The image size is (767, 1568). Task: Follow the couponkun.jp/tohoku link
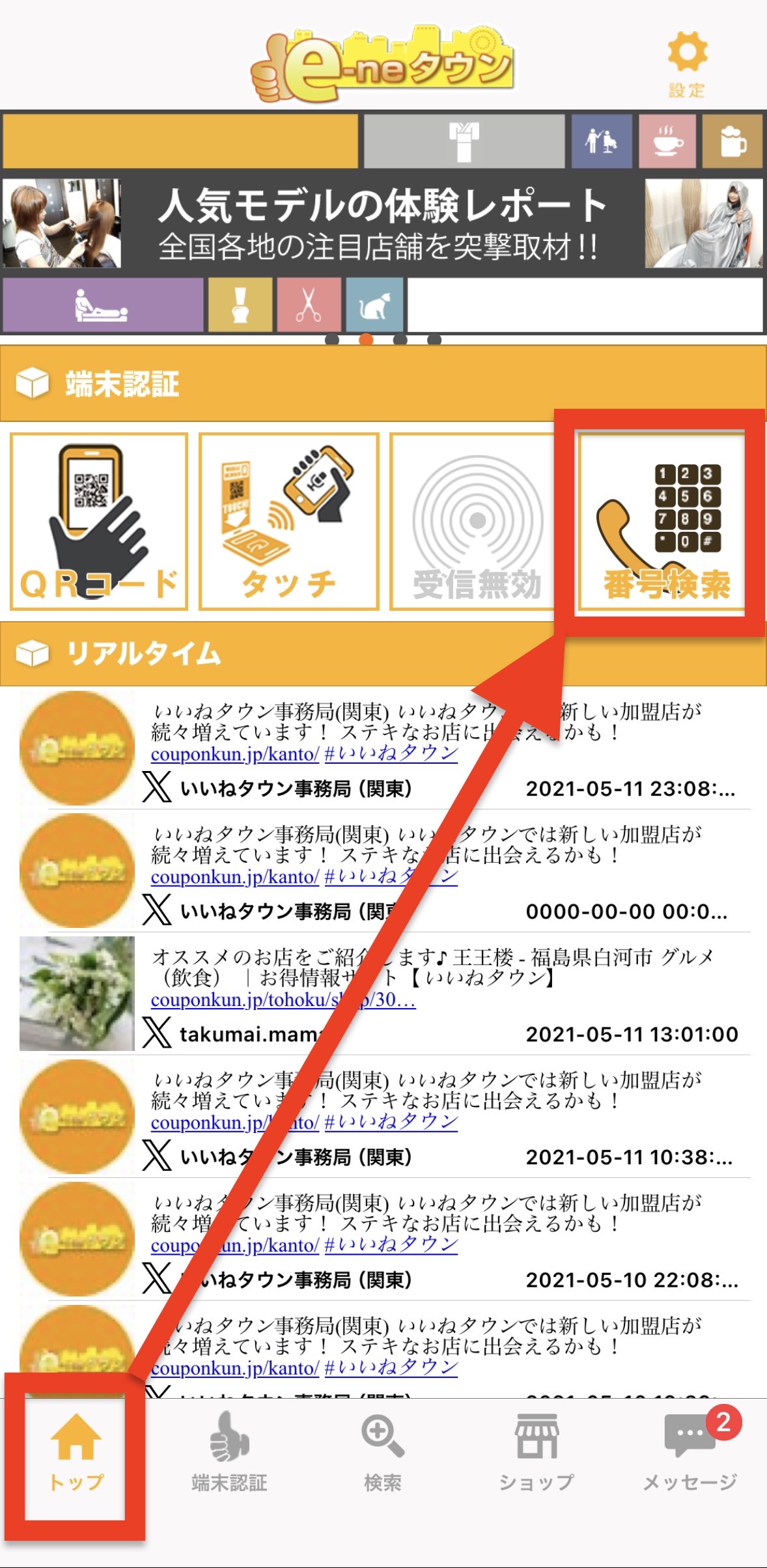tap(283, 1000)
